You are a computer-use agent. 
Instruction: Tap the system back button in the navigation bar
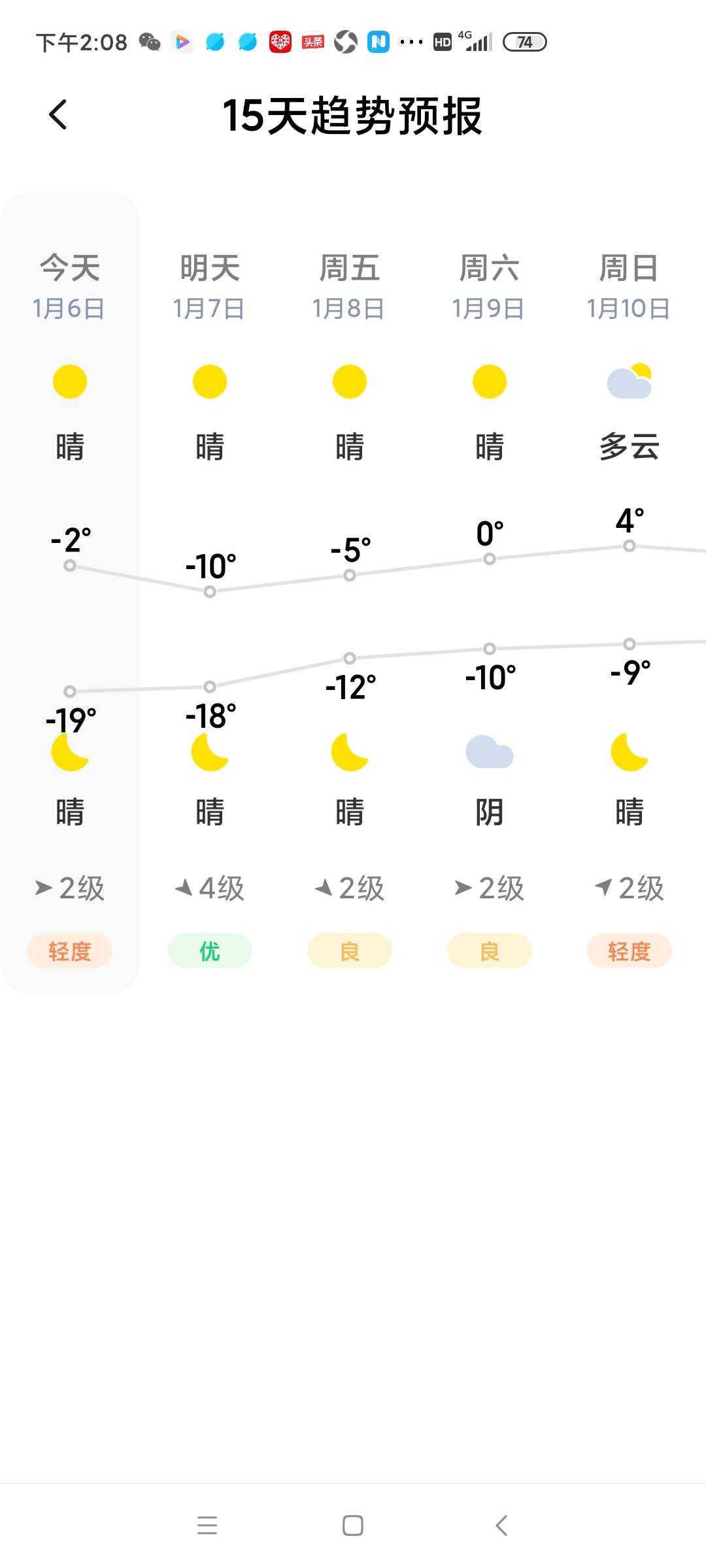[x=501, y=1526]
